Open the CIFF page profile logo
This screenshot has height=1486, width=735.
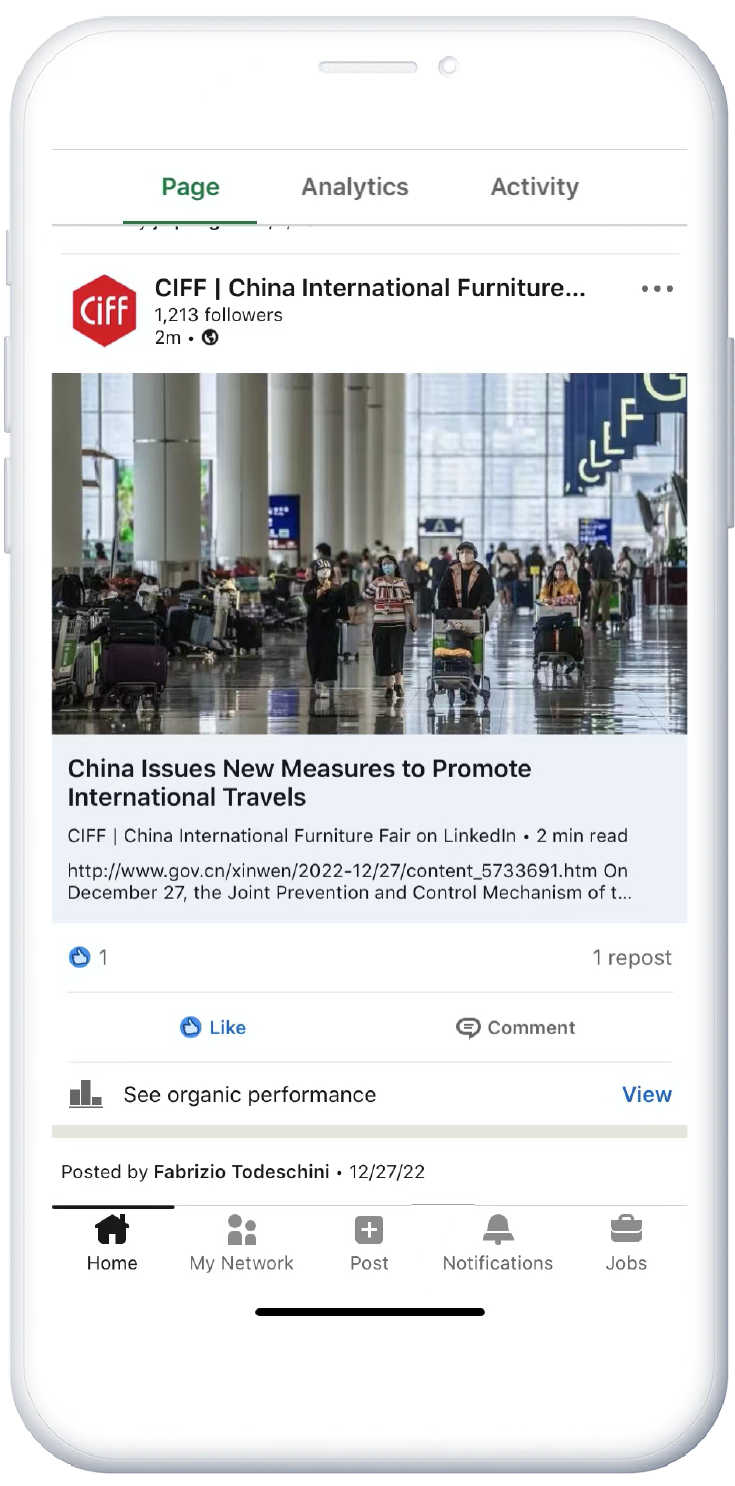tap(104, 311)
